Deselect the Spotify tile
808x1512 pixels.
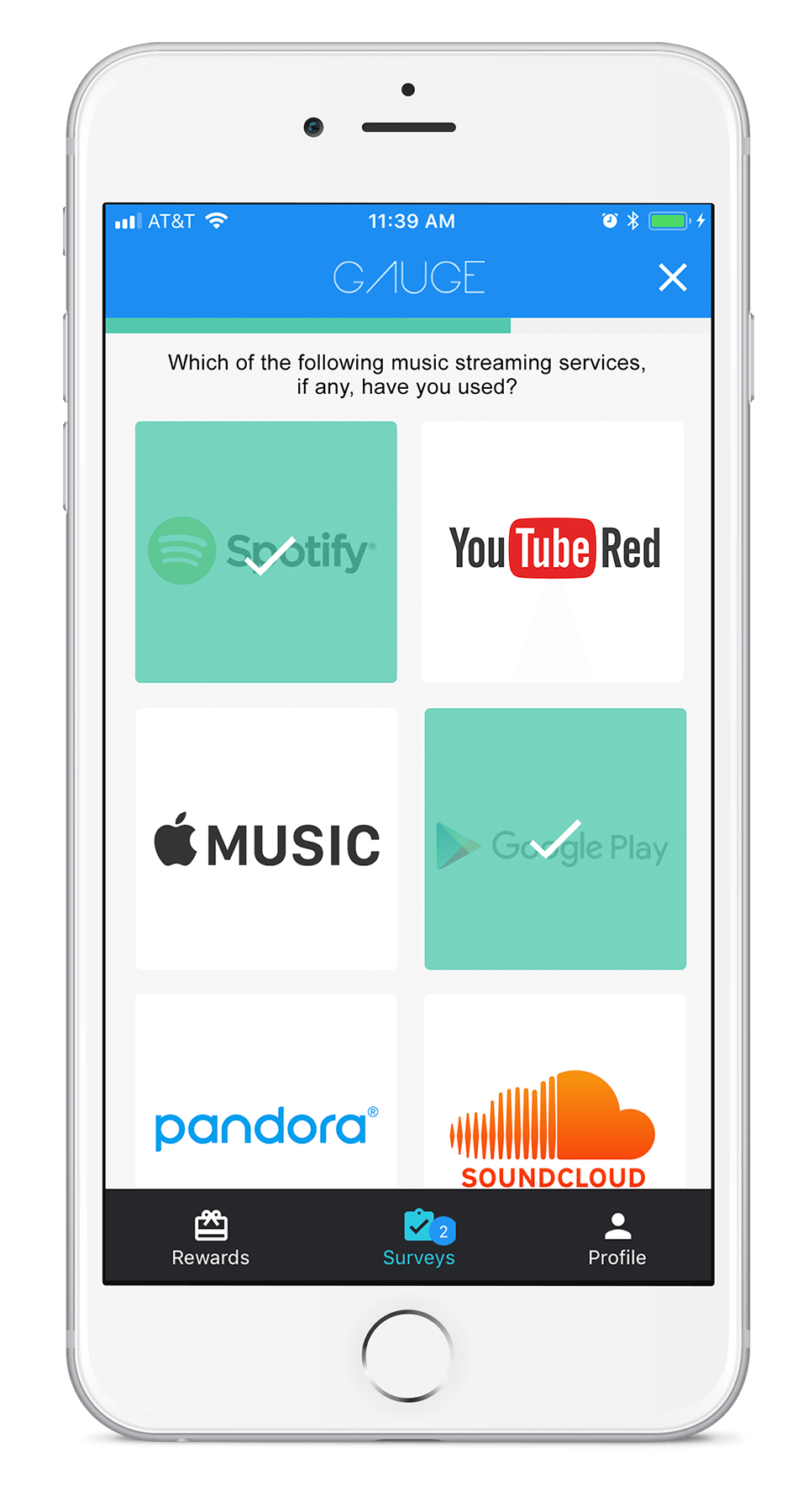pyautogui.click(x=266, y=552)
